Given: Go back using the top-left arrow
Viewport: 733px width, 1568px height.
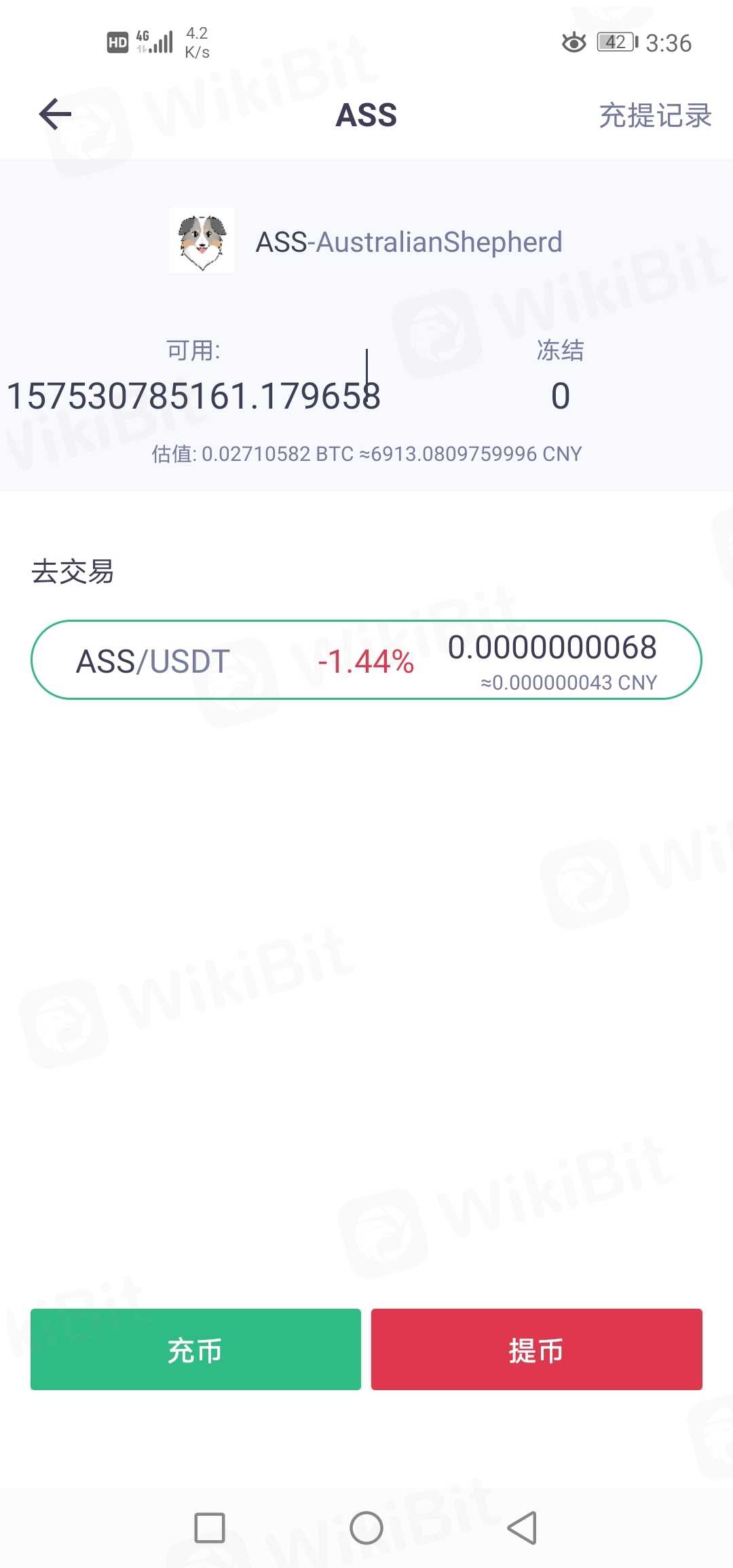Looking at the screenshot, I should pyautogui.click(x=56, y=114).
